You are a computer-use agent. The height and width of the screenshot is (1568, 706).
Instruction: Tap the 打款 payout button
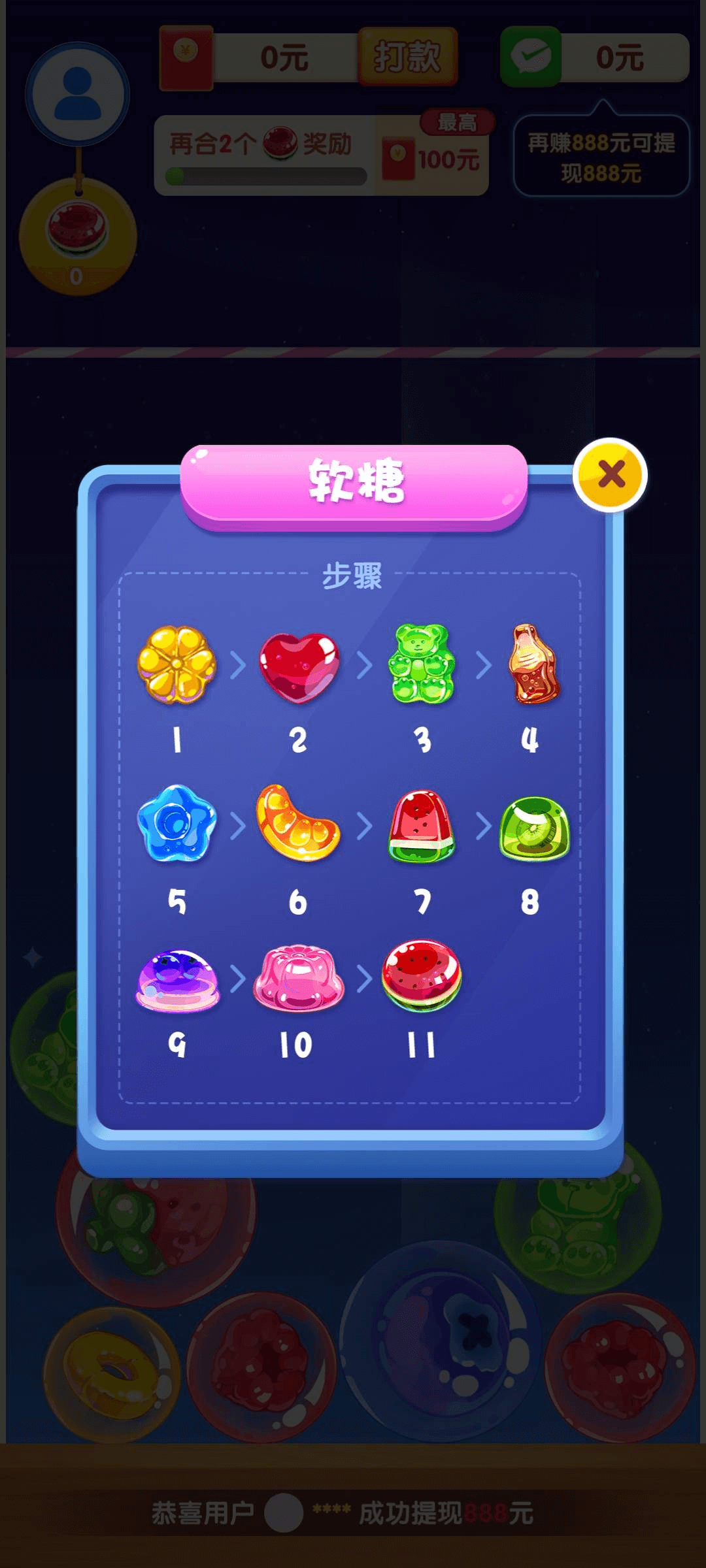[407, 57]
